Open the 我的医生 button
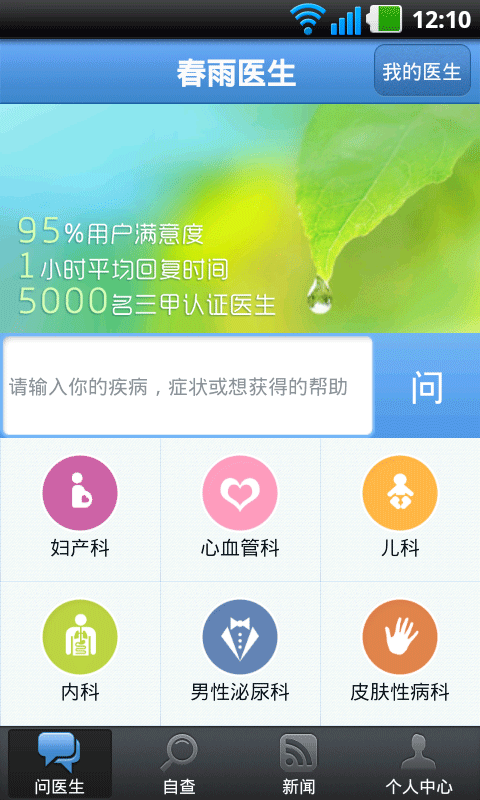 click(x=422, y=70)
